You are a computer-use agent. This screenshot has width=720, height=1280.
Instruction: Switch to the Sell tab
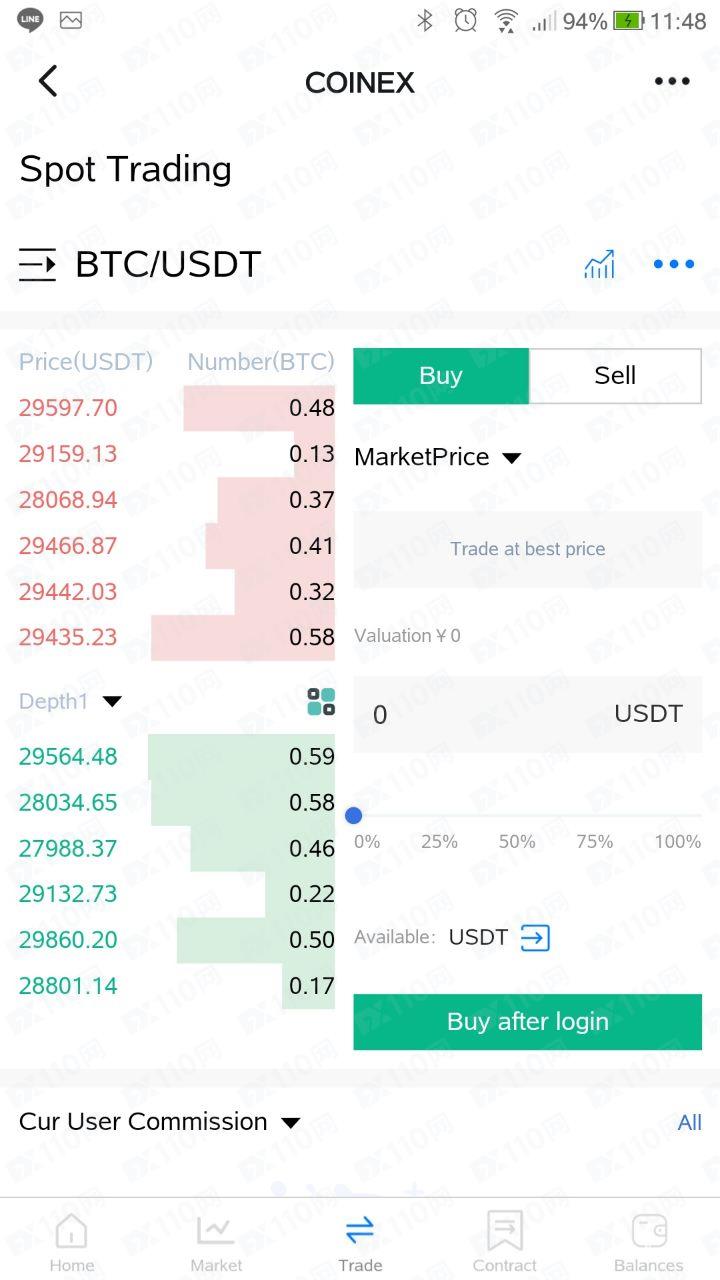(x=614, y=376)
